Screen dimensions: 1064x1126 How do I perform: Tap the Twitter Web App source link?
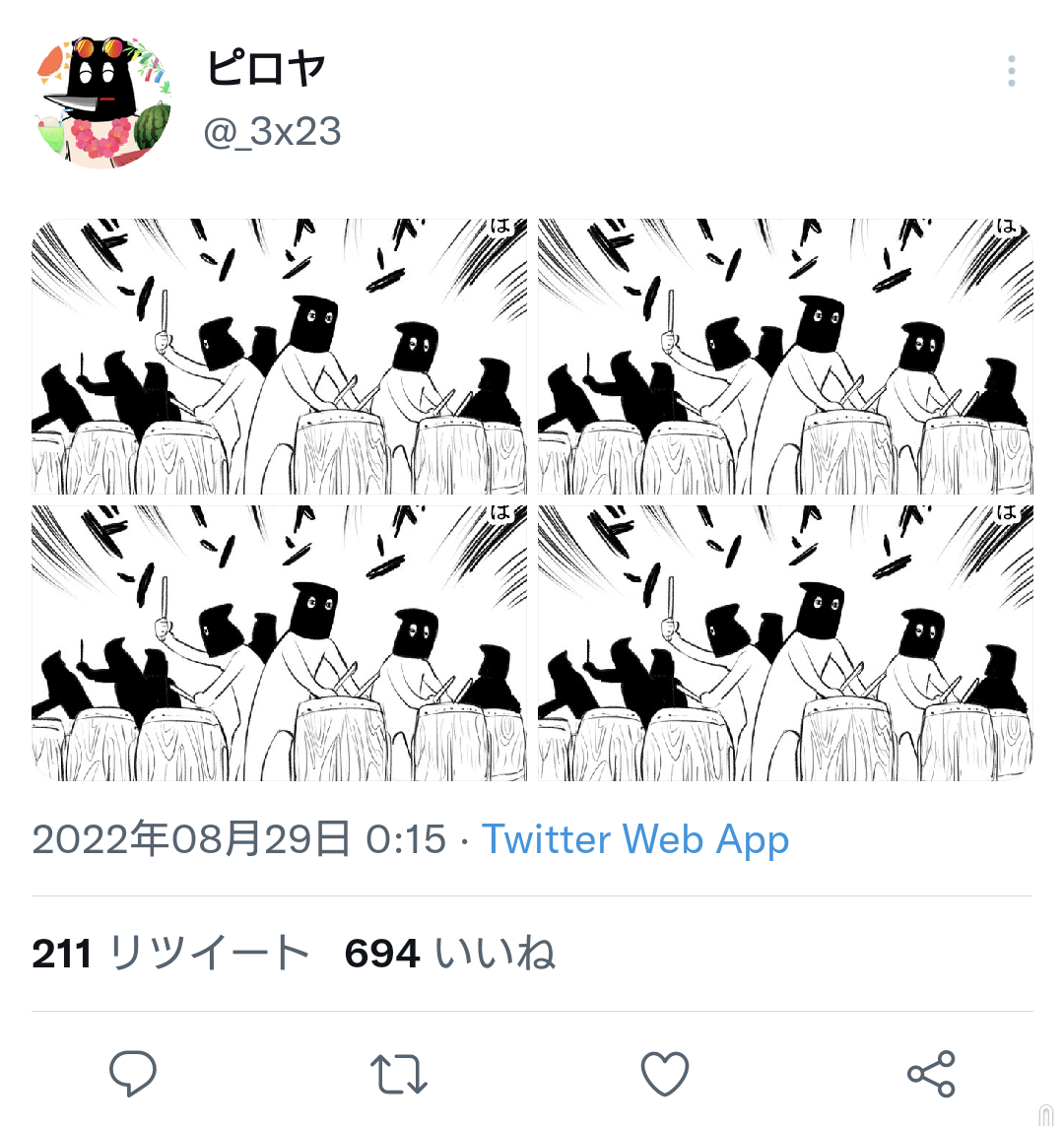pyautogui.click(x=634, y=840)
